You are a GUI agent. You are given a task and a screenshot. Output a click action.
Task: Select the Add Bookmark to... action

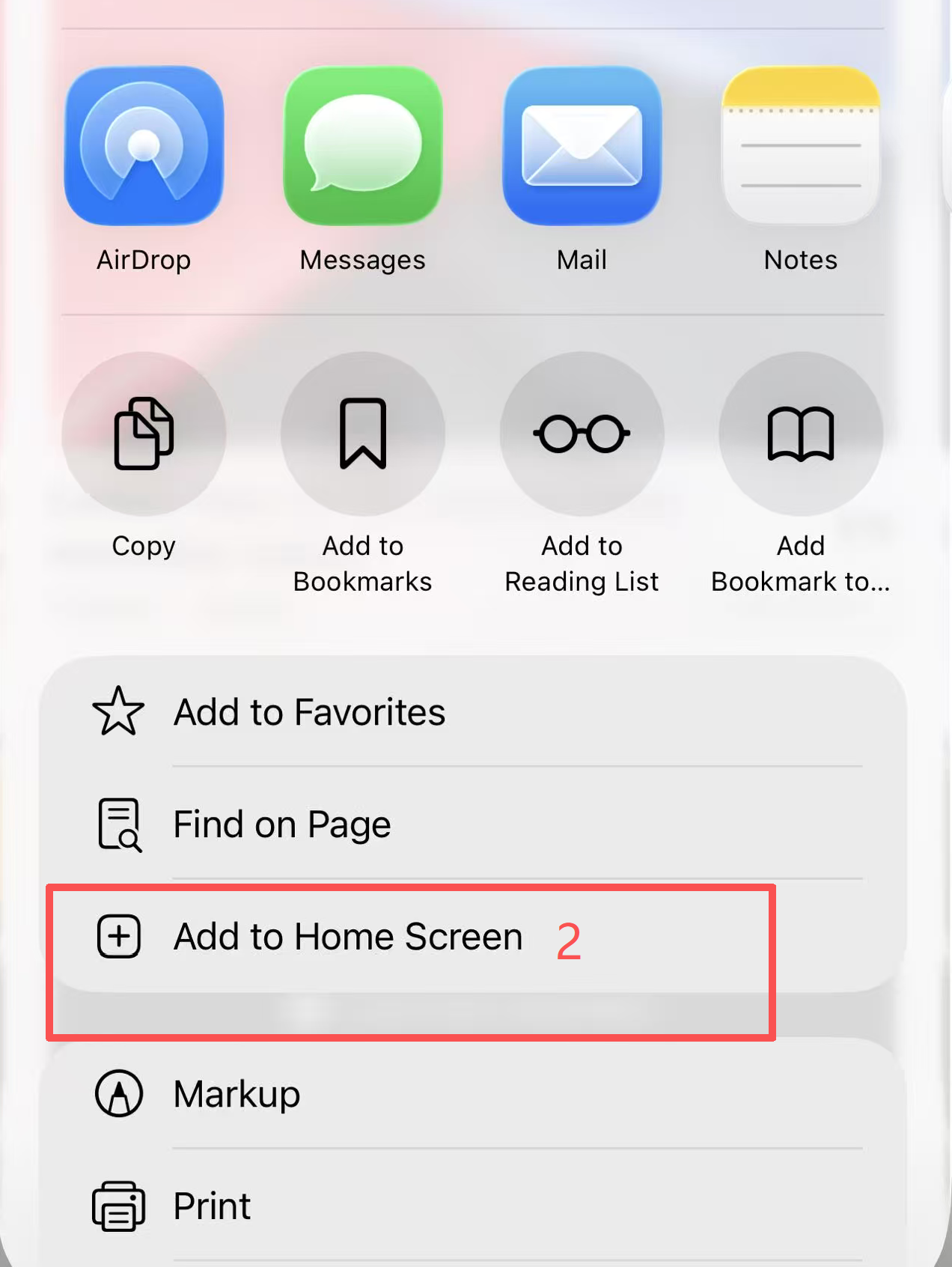800,434
